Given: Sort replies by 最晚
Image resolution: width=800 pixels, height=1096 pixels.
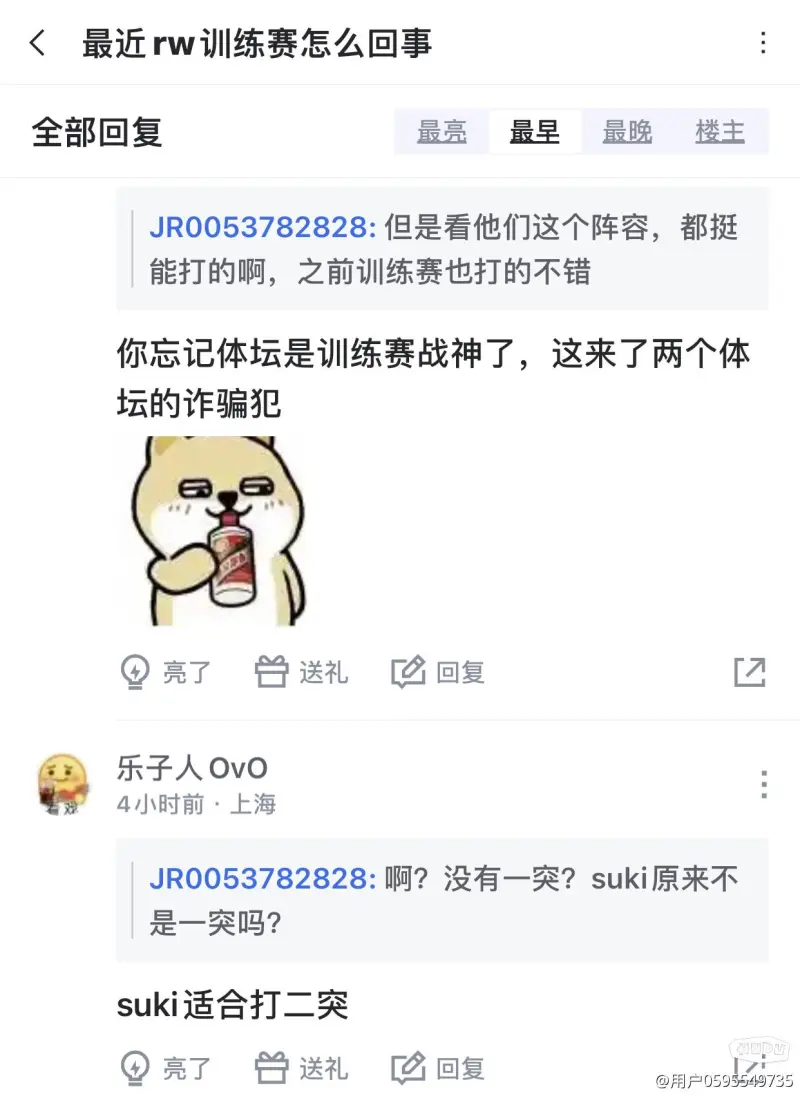Looking at the screenshot, I should (x=627, y=132).
